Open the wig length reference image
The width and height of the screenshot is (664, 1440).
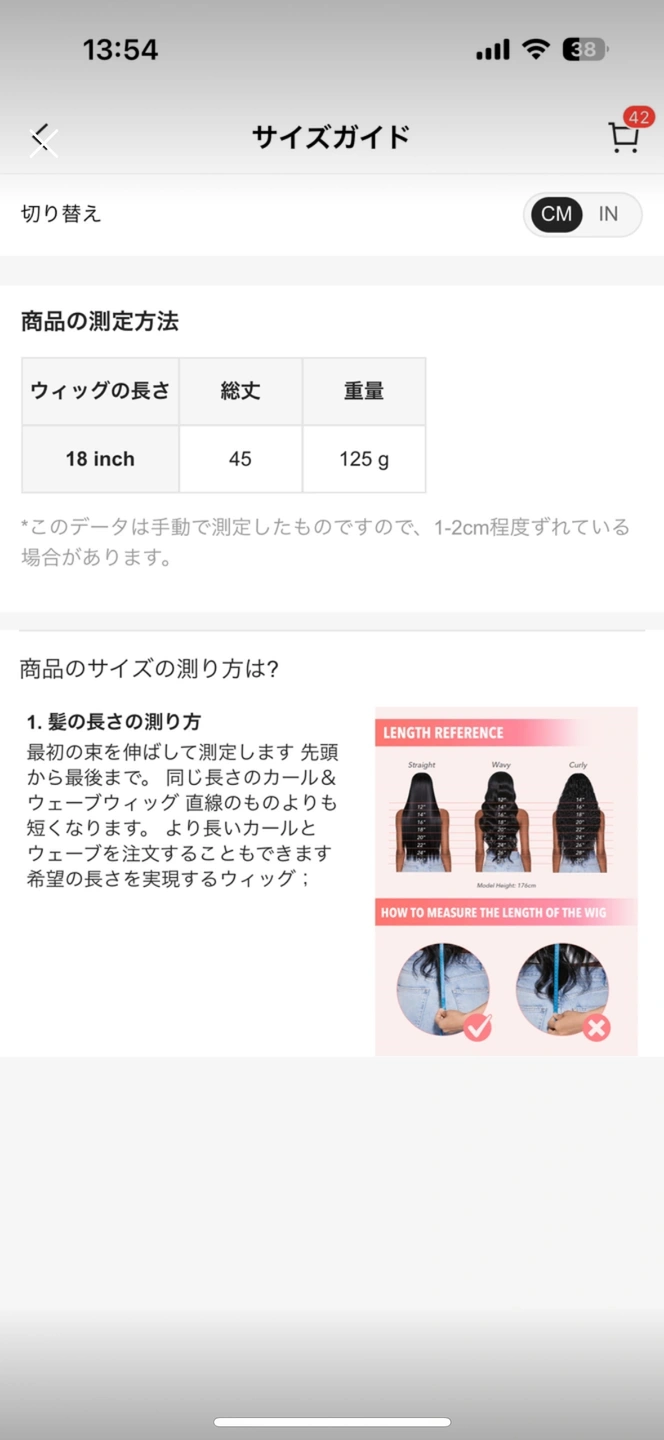click(506, 881)
